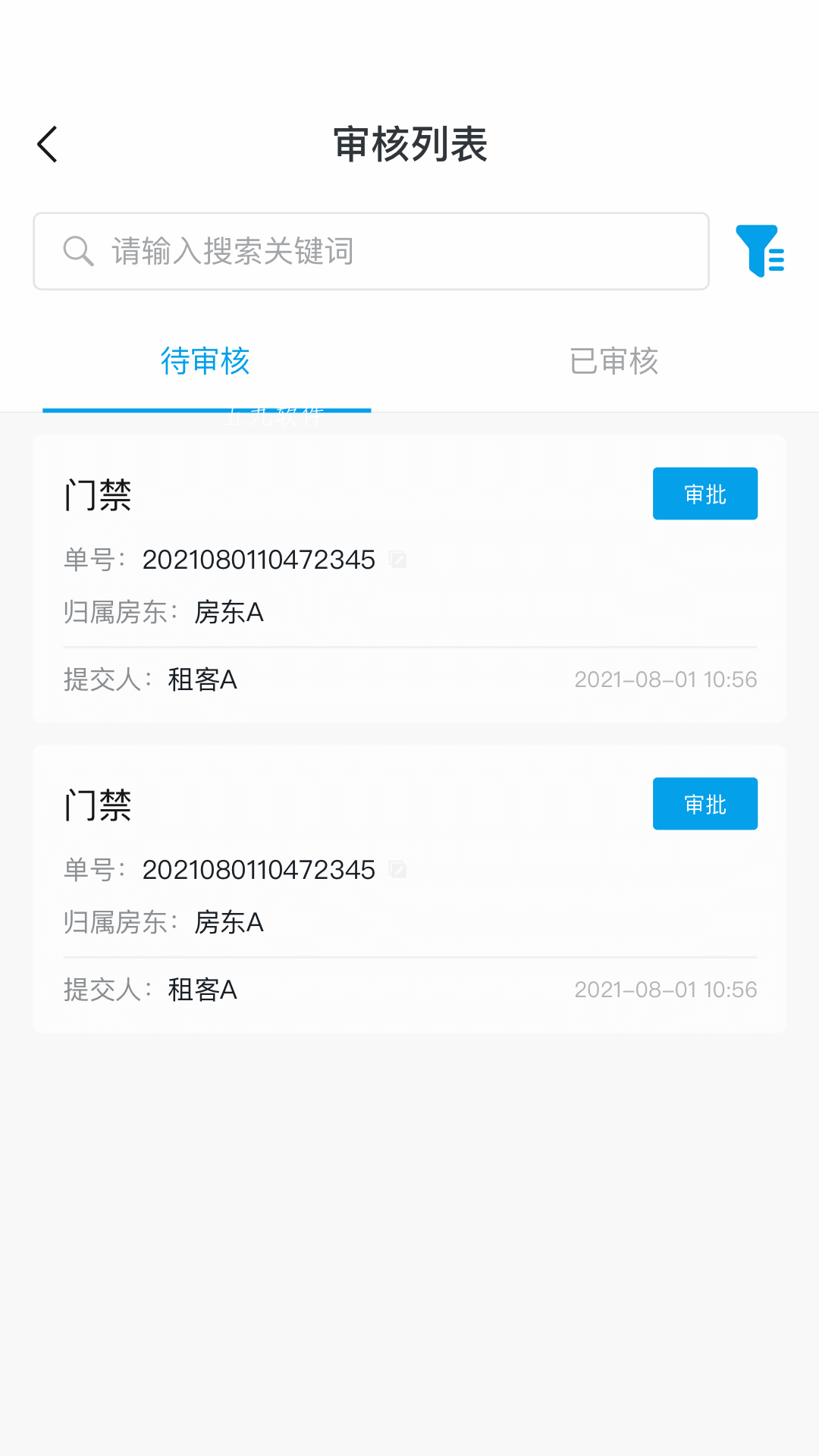
Task: Click the 审核列表 page title
Action: tap(409, 143)
